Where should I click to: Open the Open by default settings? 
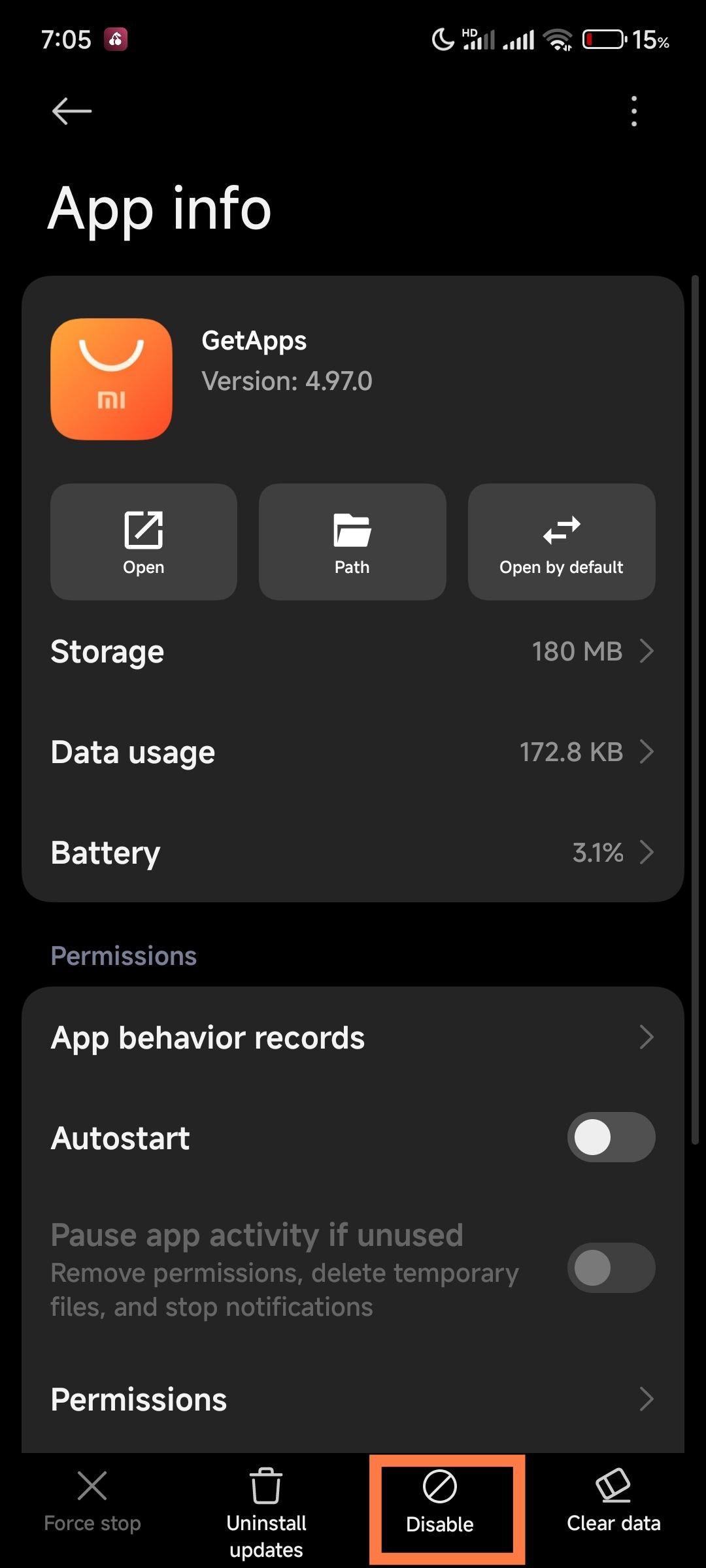pos(562,542)
